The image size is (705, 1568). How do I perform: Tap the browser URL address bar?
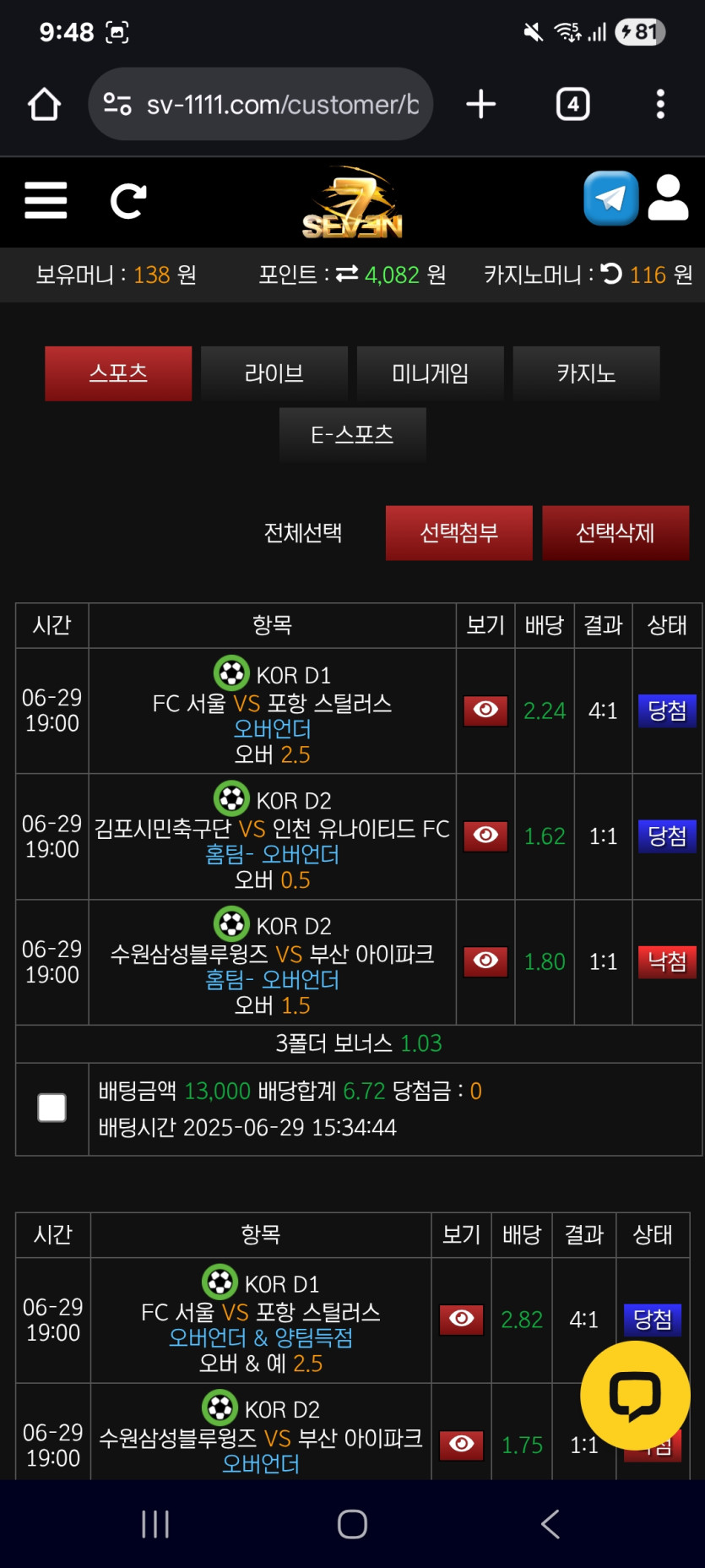pyautogui.click(x=261, y=104)
